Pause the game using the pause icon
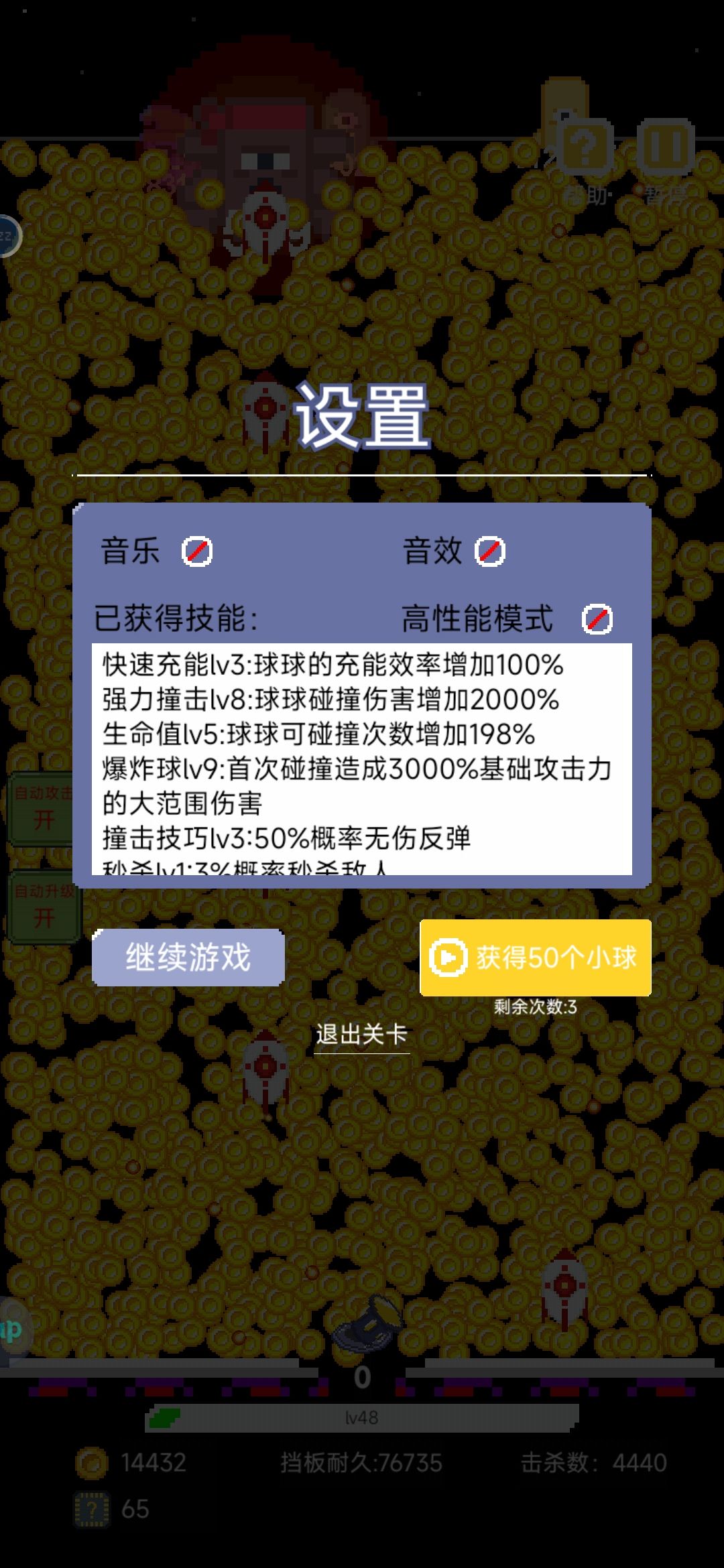 [x=662, y=147]
